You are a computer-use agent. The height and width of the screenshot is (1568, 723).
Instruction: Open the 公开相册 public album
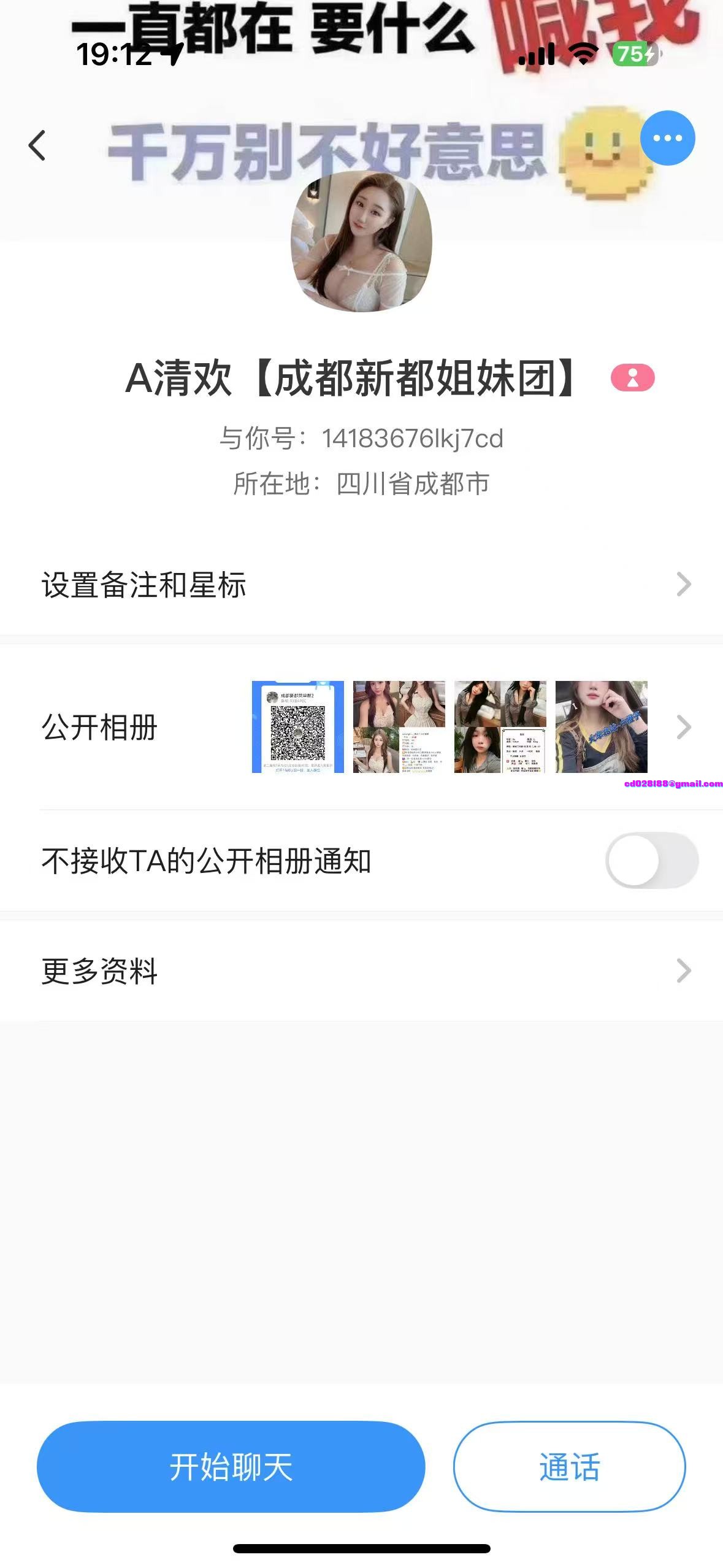click(361, 727)
